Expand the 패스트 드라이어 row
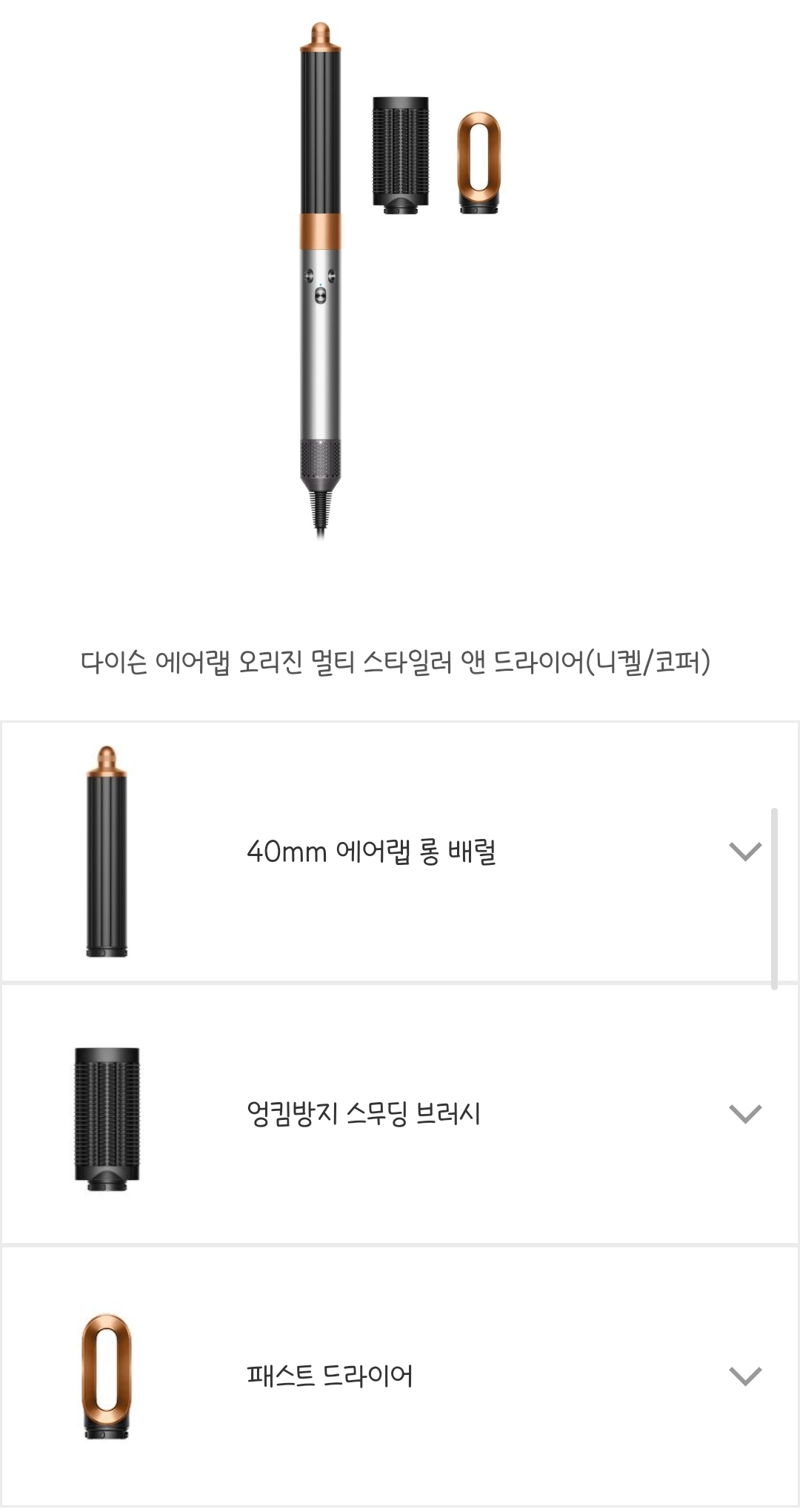The height and width of the screenshot is (1512, 800). [x=744, y=1376]
